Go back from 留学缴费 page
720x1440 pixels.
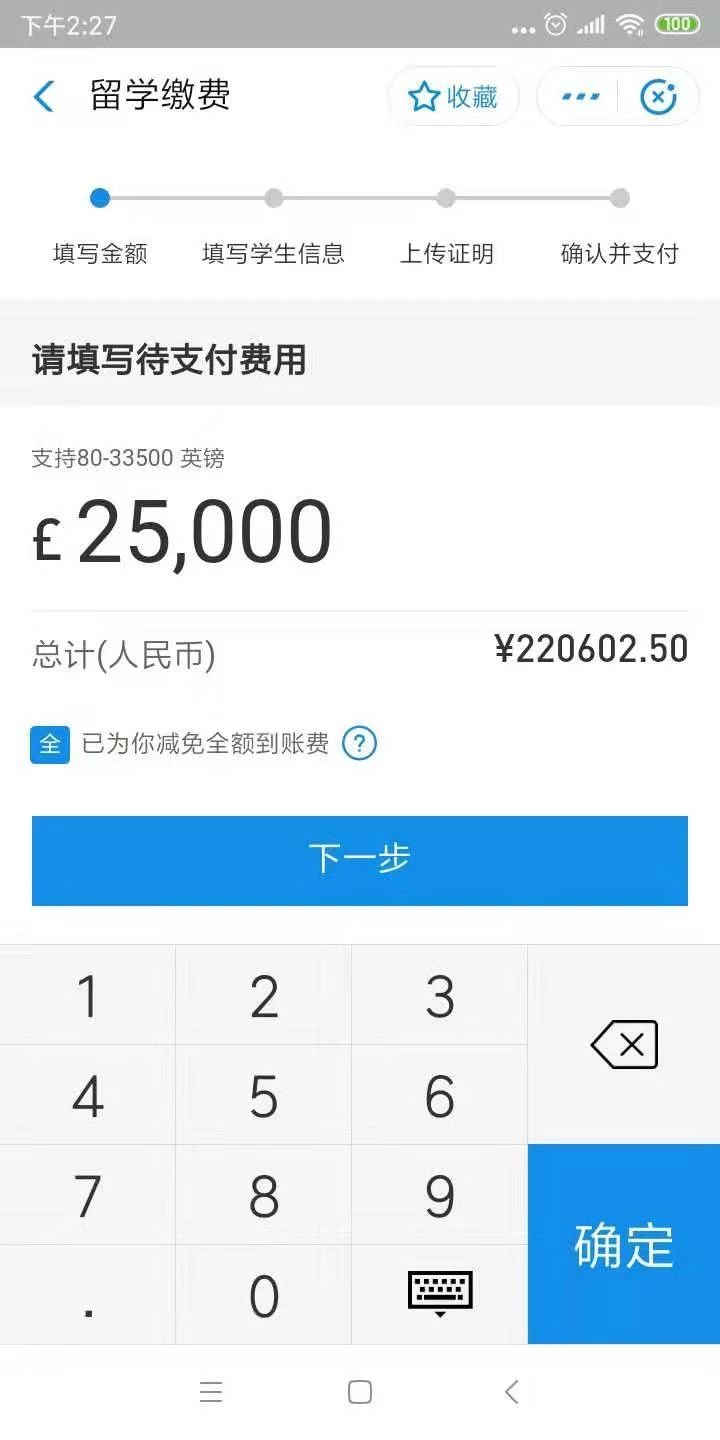pyautogui.click(x=44, y=97)
